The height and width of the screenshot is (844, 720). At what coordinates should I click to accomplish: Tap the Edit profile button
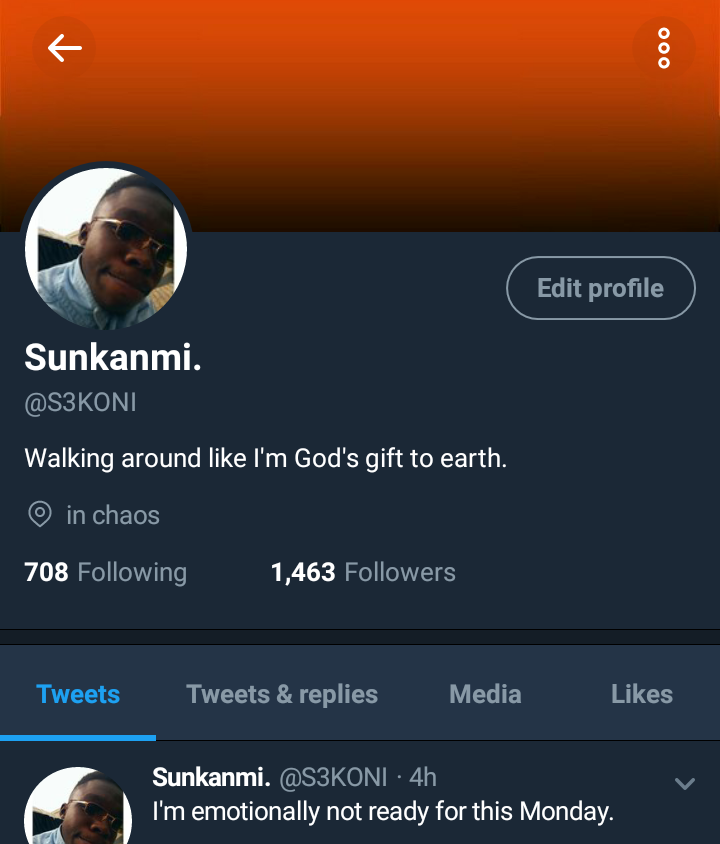pyautogui.click(x=601, y=288)
